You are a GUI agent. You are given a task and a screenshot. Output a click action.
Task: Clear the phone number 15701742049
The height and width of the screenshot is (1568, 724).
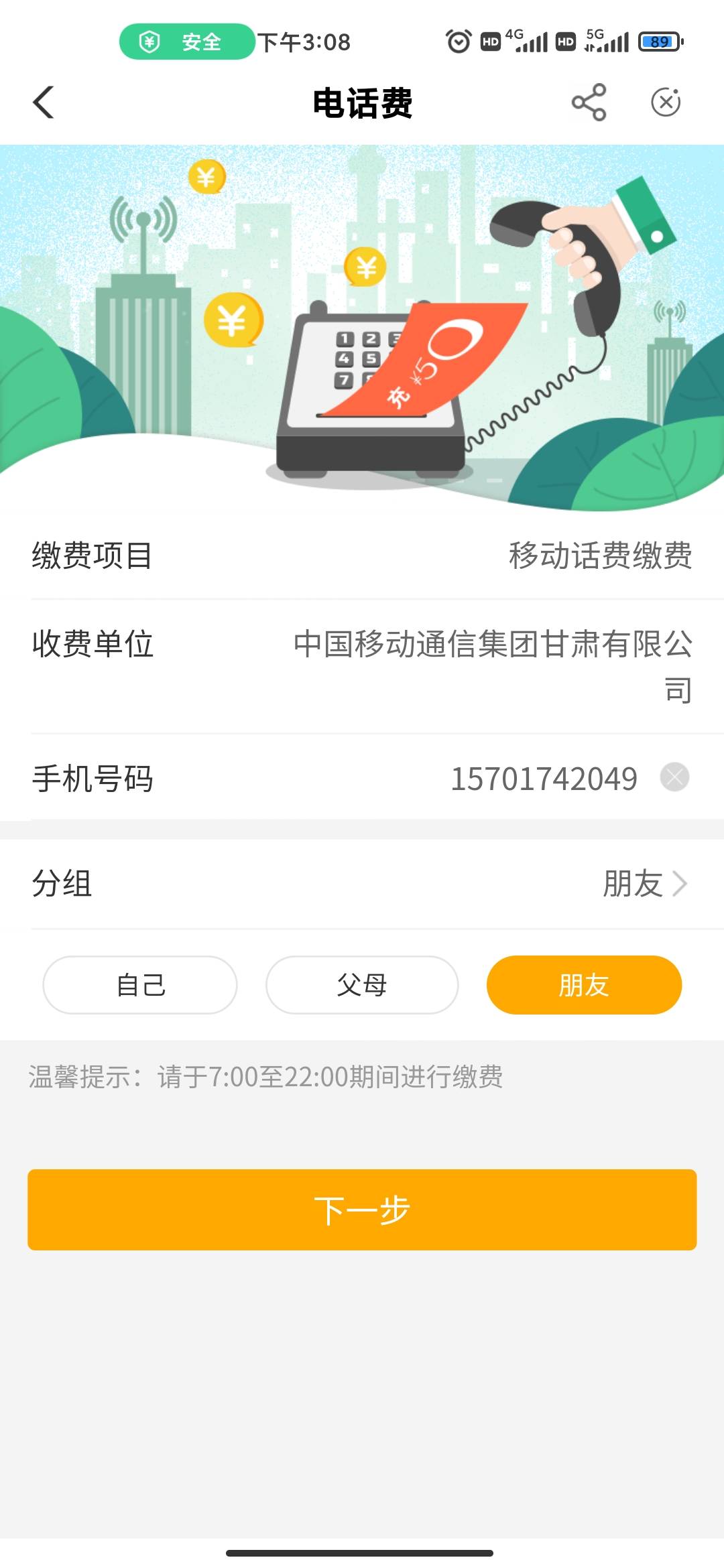pos(674,777)
